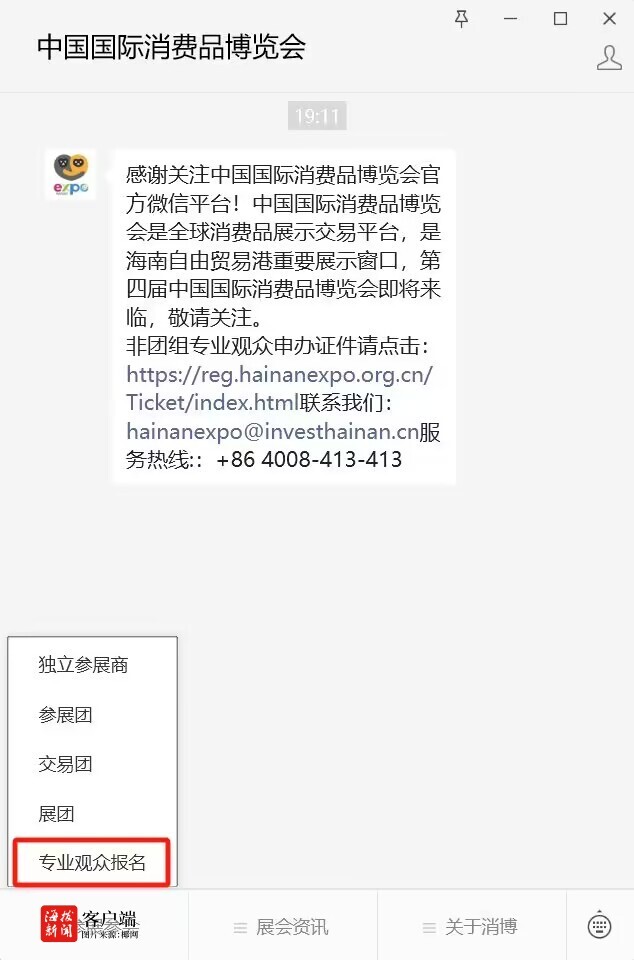Maximize the chat window

click(560, 19)
